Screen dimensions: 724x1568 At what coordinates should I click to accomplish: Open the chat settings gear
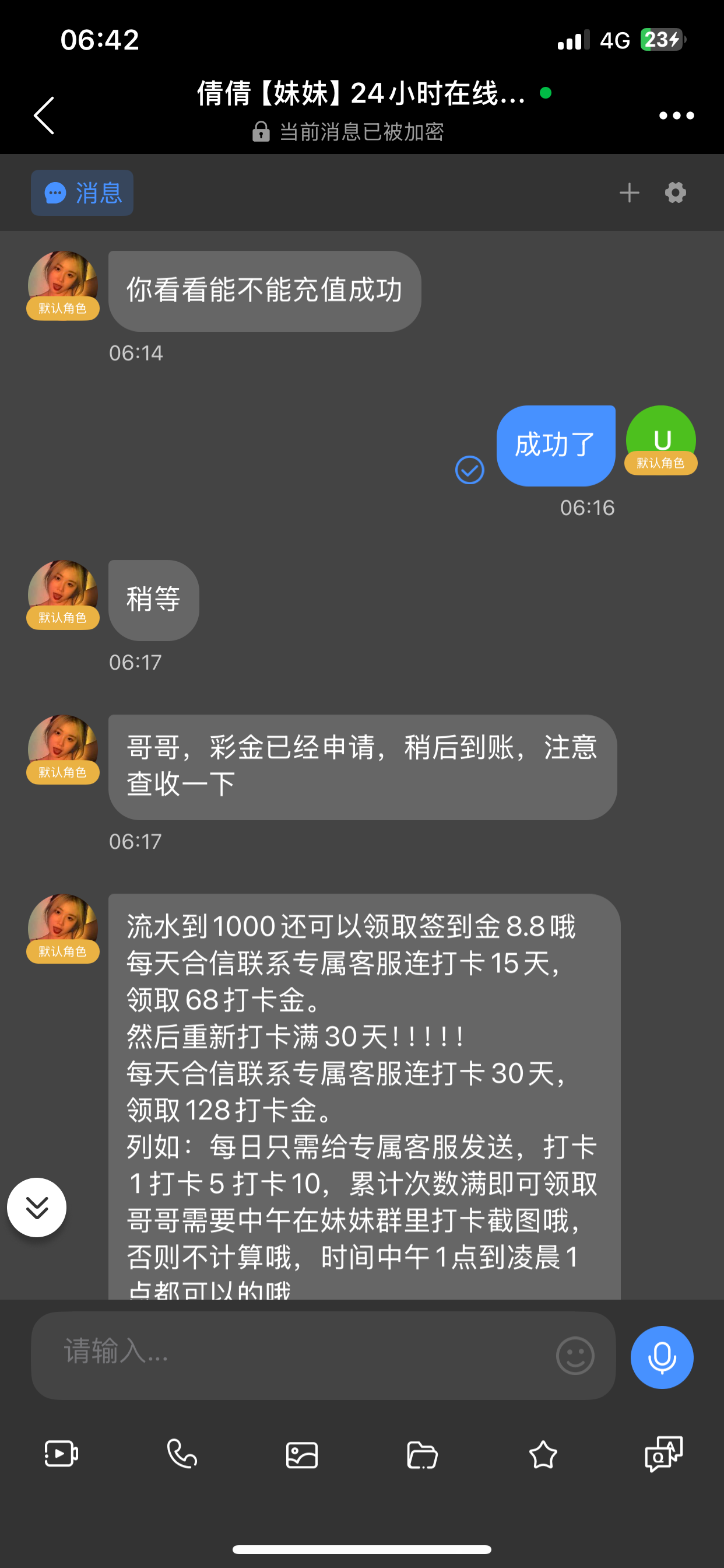(676, 193)
